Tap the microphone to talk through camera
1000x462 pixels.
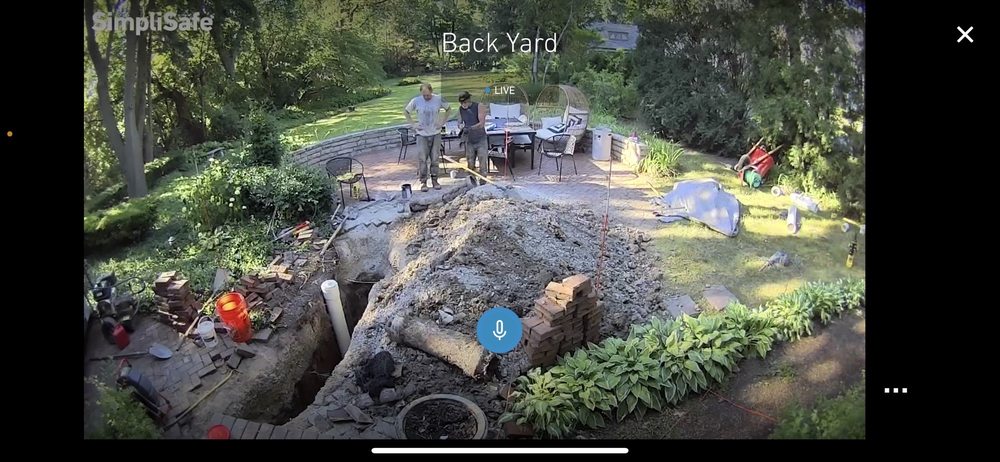tap(499, 330)
